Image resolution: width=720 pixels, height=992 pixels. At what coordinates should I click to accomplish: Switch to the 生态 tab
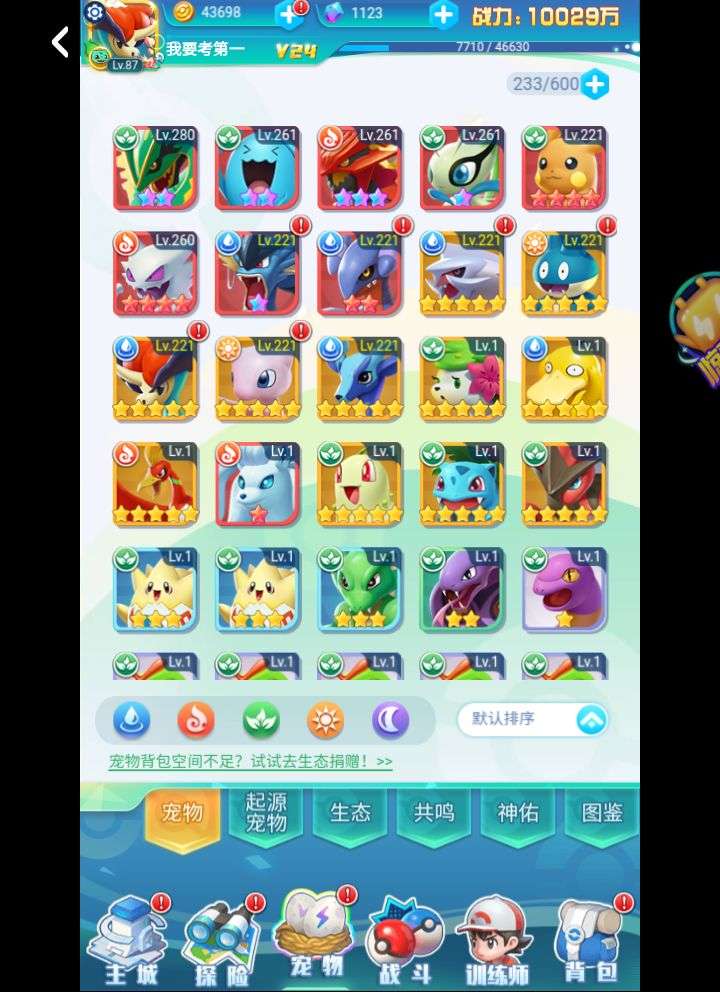point(350,813)
